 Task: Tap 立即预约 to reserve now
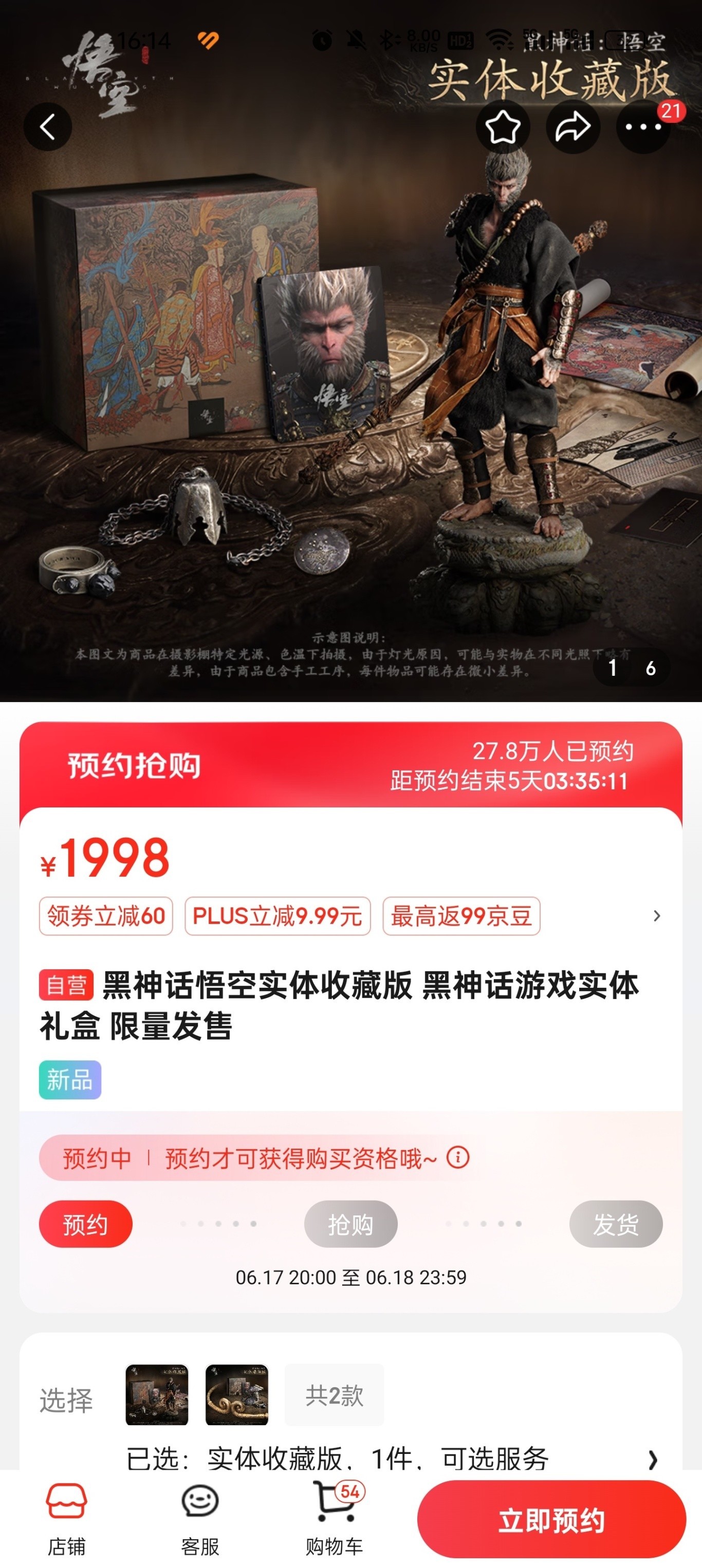551,1520
